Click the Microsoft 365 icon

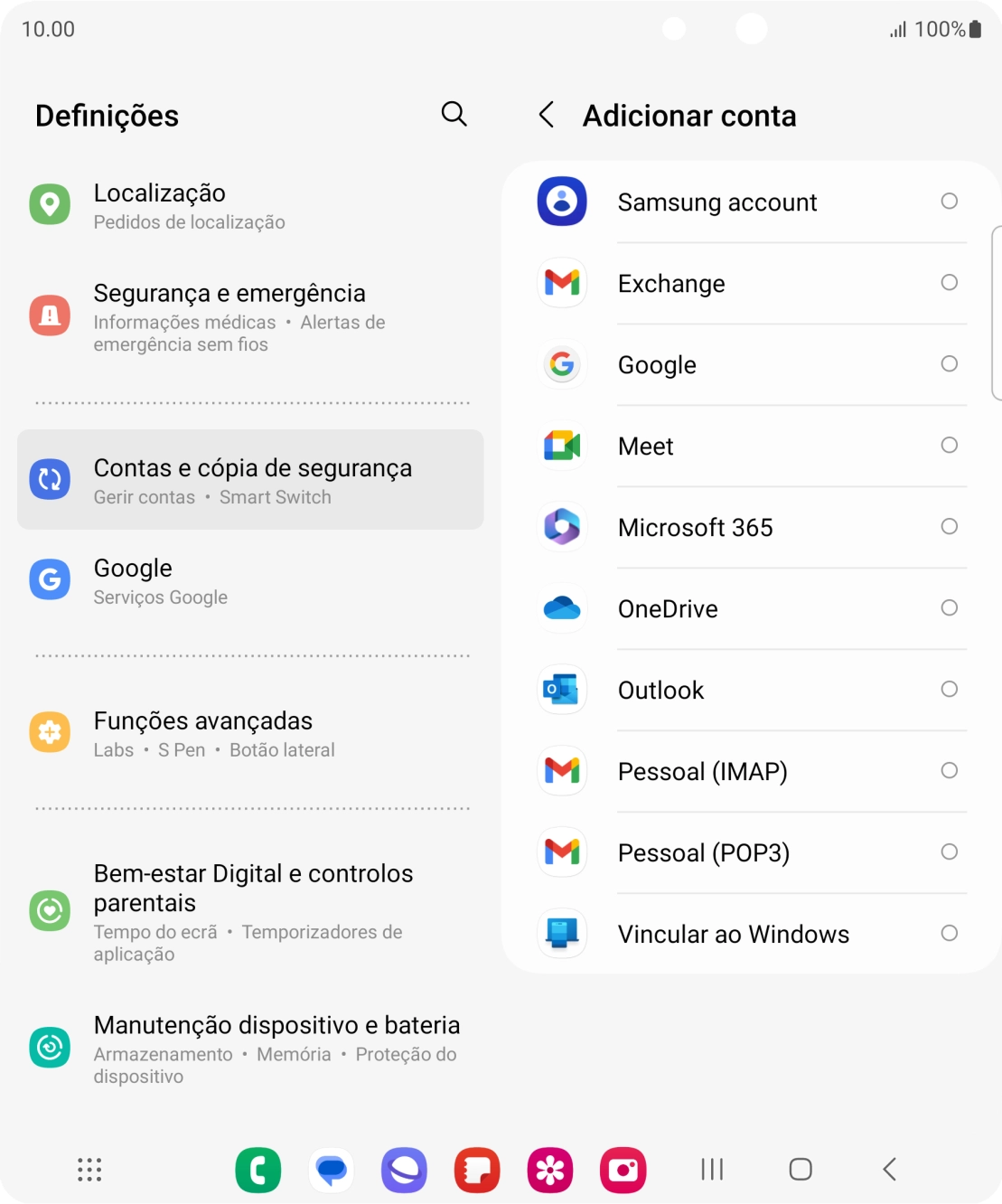point(562,527)
